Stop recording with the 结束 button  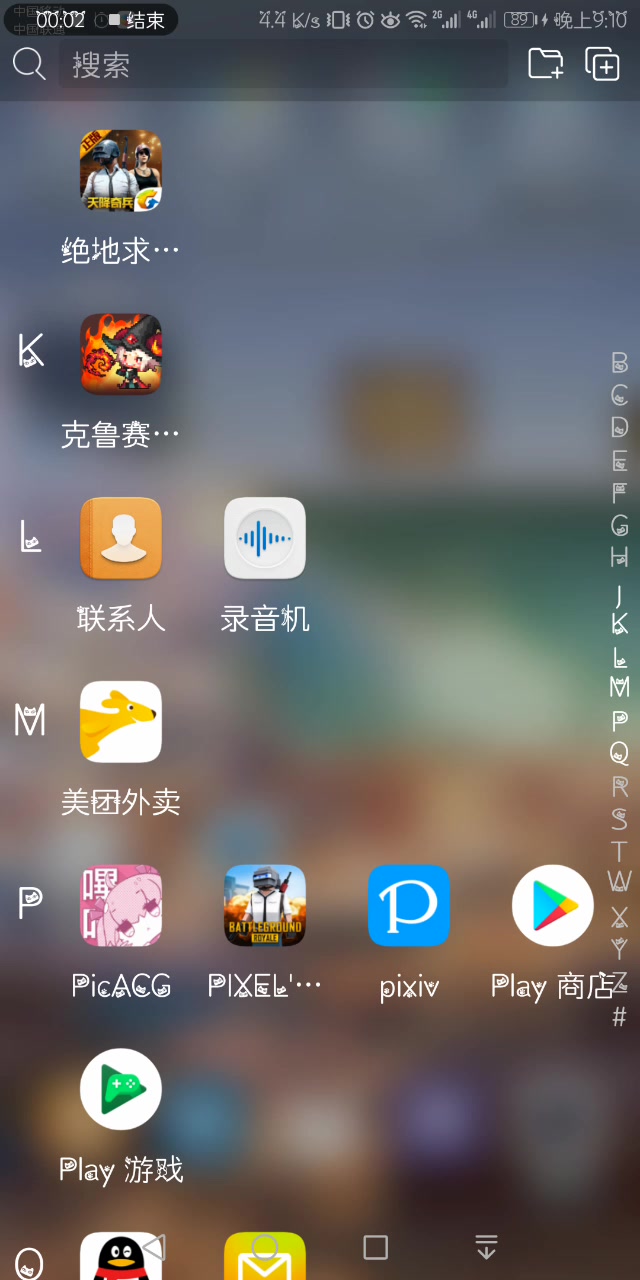[x=136, y=20]
